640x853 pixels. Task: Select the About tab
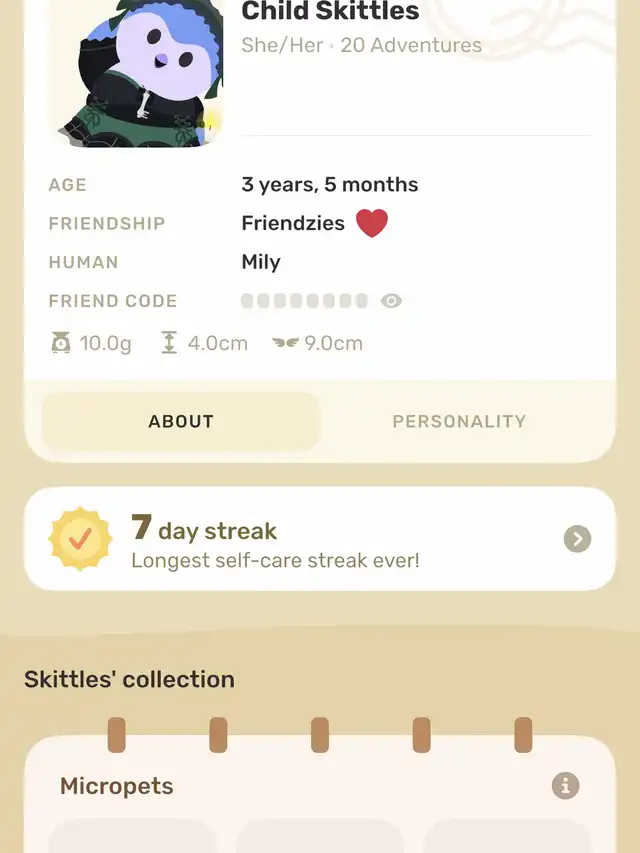point(181,421)
